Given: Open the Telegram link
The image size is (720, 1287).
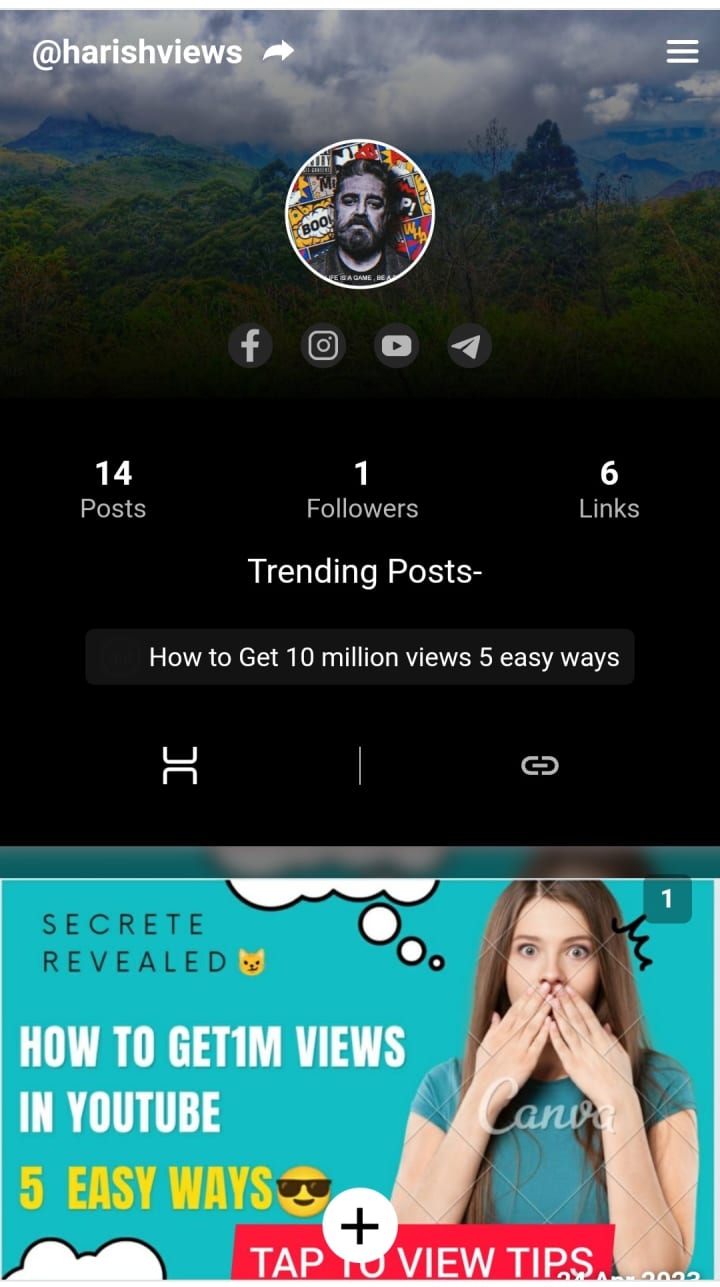Looking at the screenshot, I should tap(469, 346).
